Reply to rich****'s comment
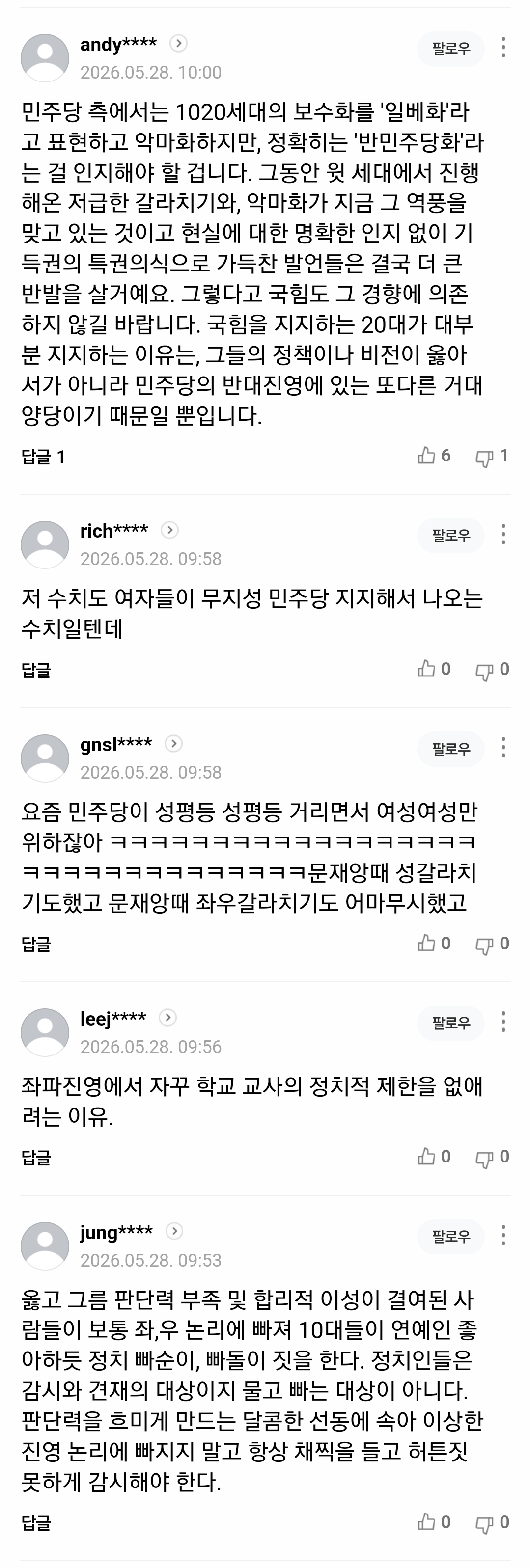Image resolution: width=530 pixels, height=1568 pixels. 36,670
